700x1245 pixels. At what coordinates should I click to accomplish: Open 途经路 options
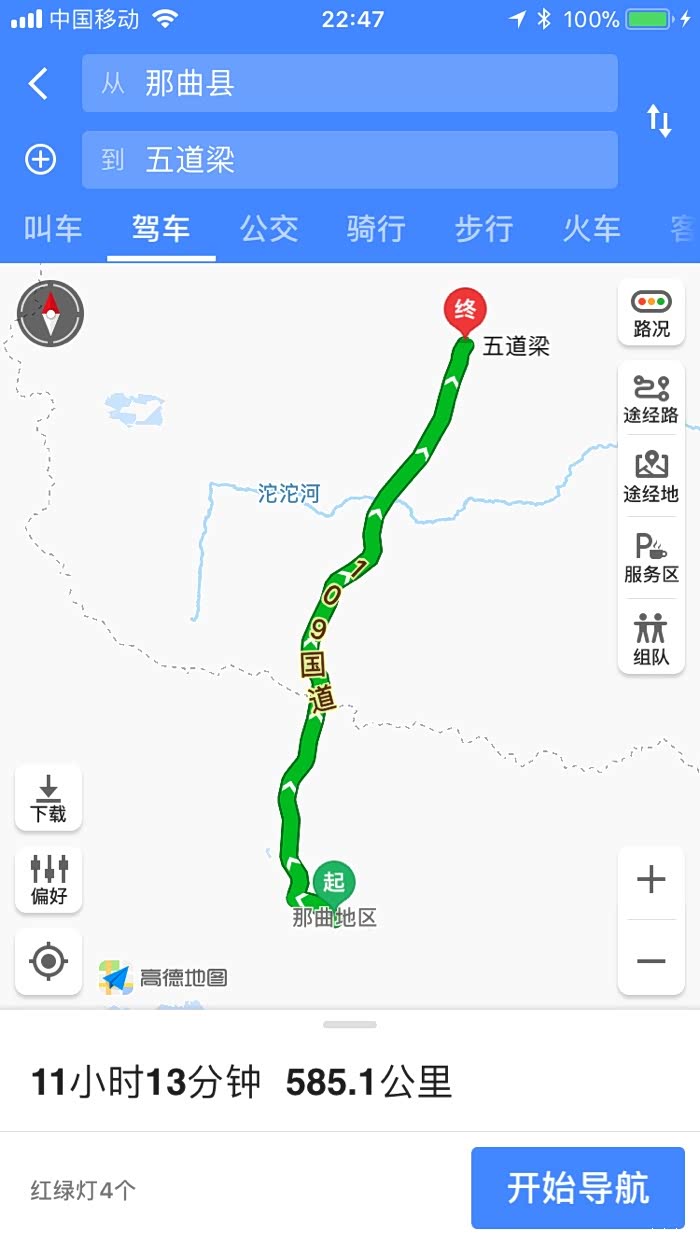[x=651, y=399]
